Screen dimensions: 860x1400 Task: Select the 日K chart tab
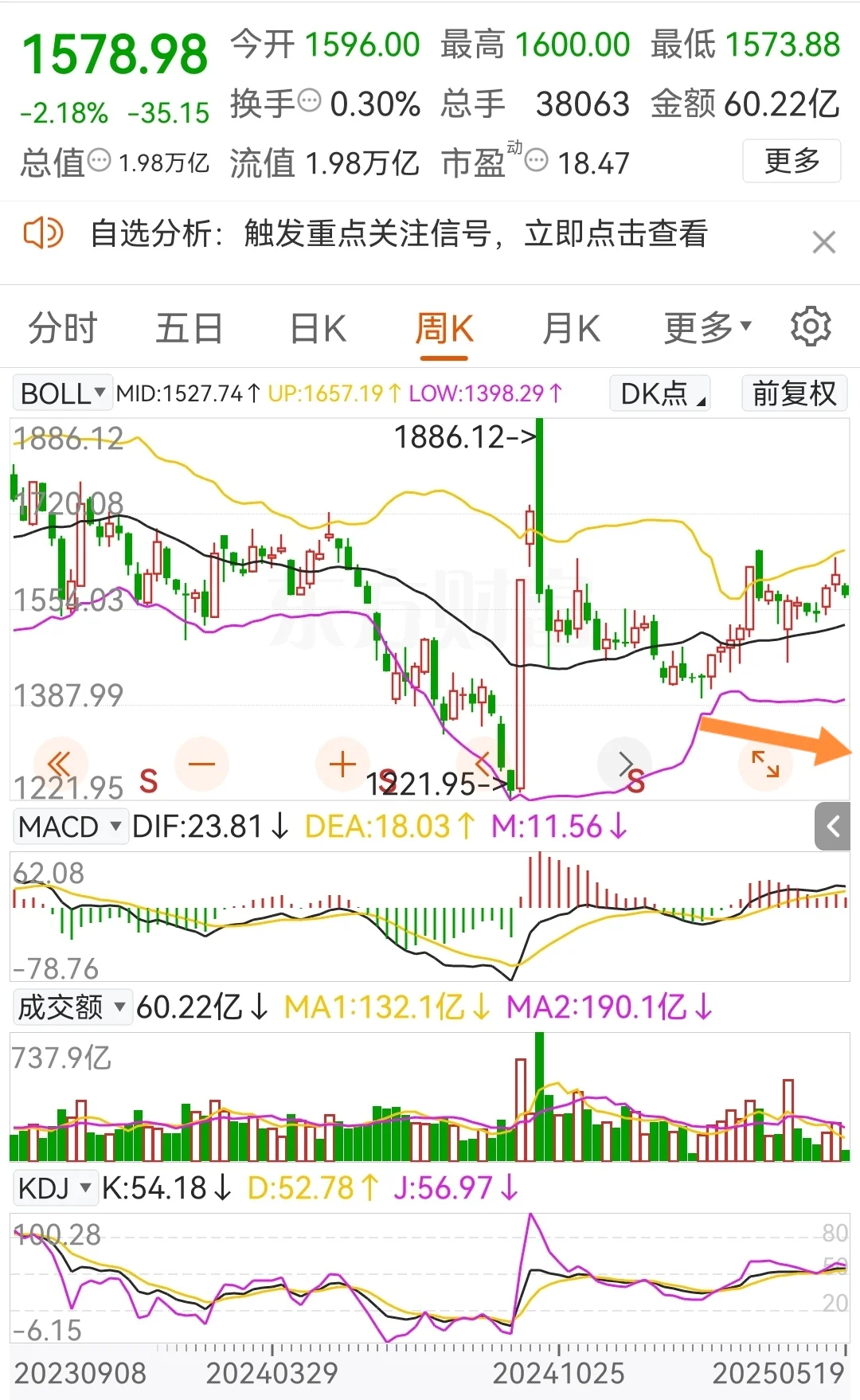318,328
